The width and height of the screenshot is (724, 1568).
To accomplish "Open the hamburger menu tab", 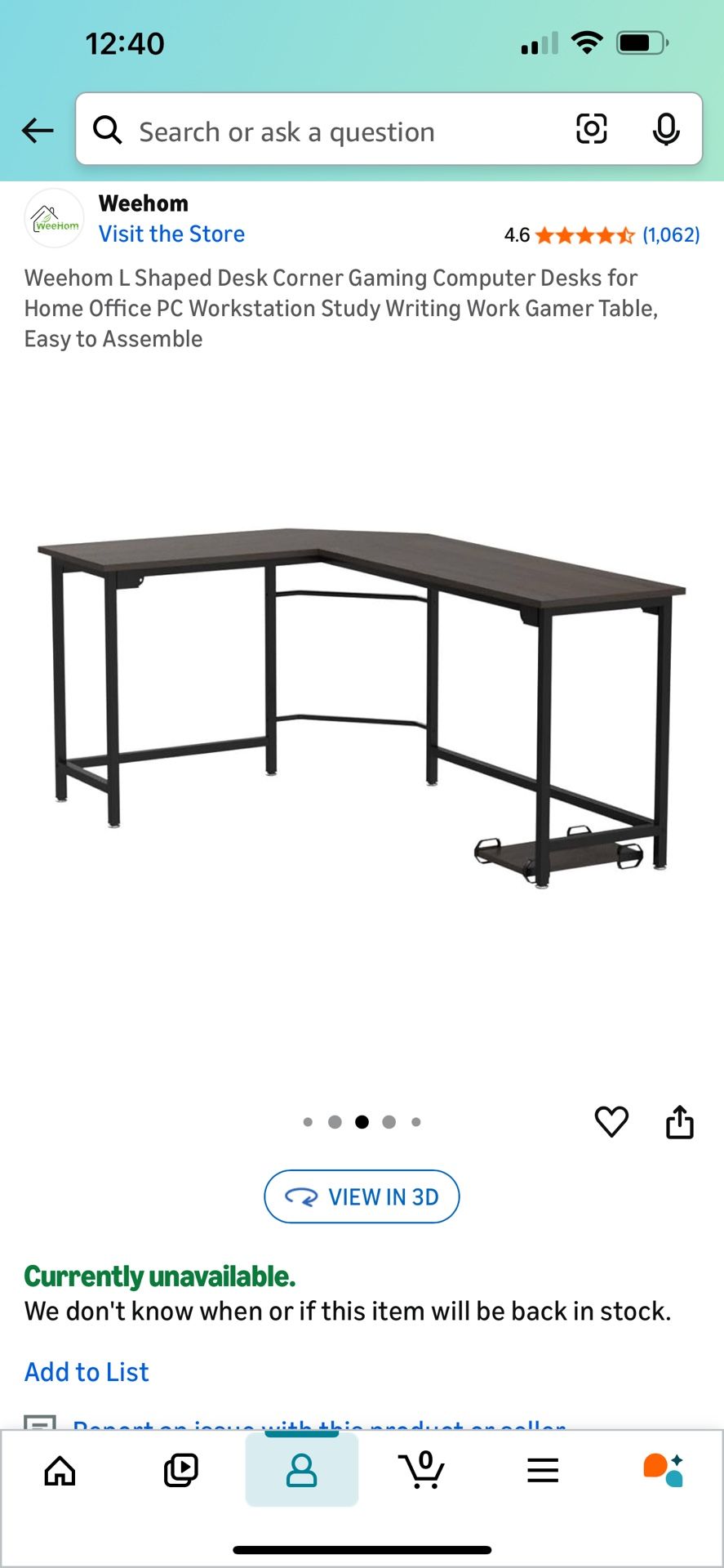I will [x=543, y=1471].
